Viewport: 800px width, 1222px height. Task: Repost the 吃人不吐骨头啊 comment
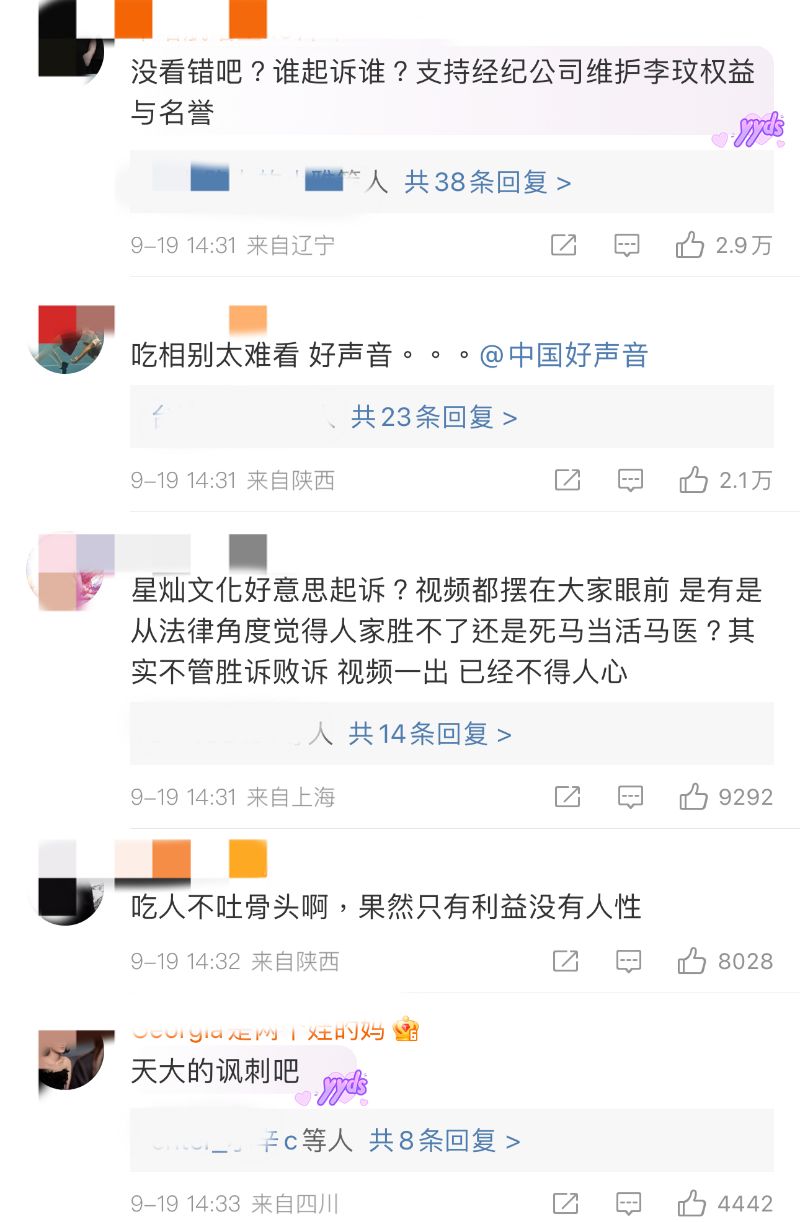(x=566, y=962)
